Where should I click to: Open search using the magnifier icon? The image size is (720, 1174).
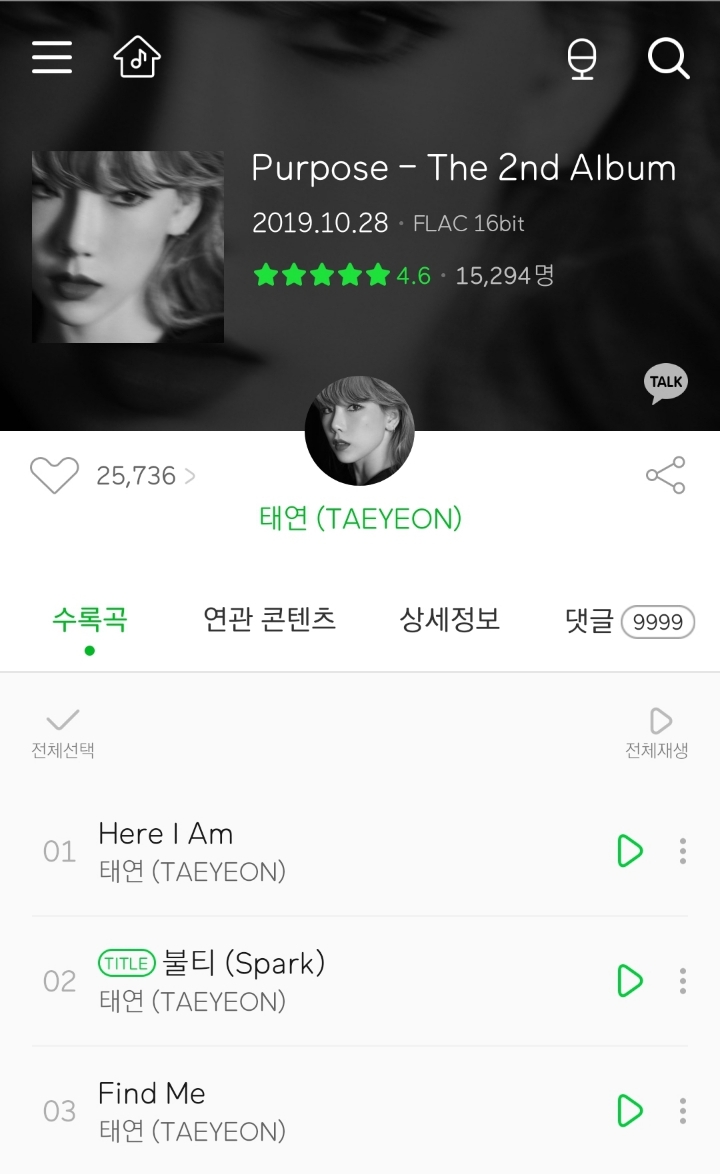click(667, 58)
